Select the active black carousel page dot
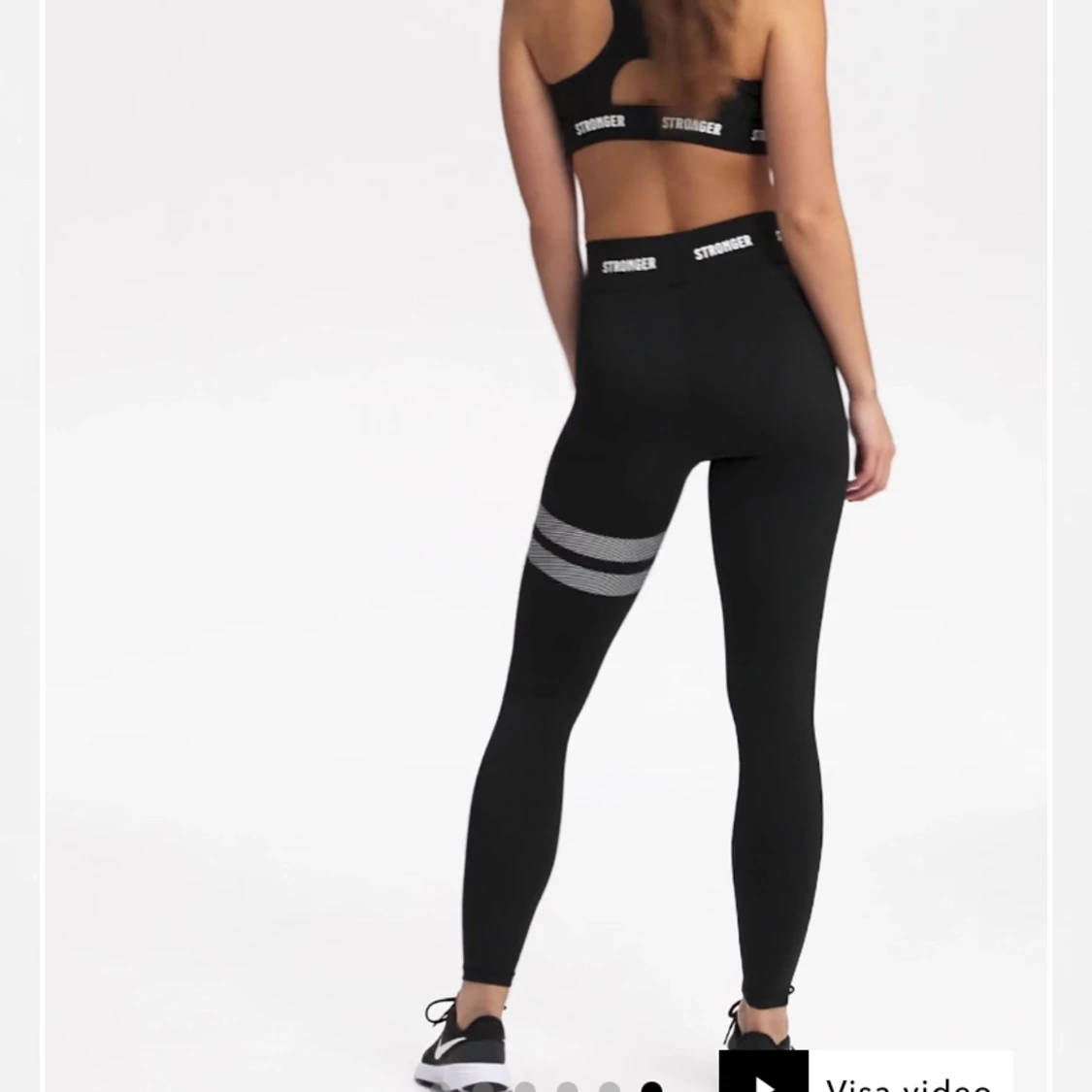 tap(651, 1087)
